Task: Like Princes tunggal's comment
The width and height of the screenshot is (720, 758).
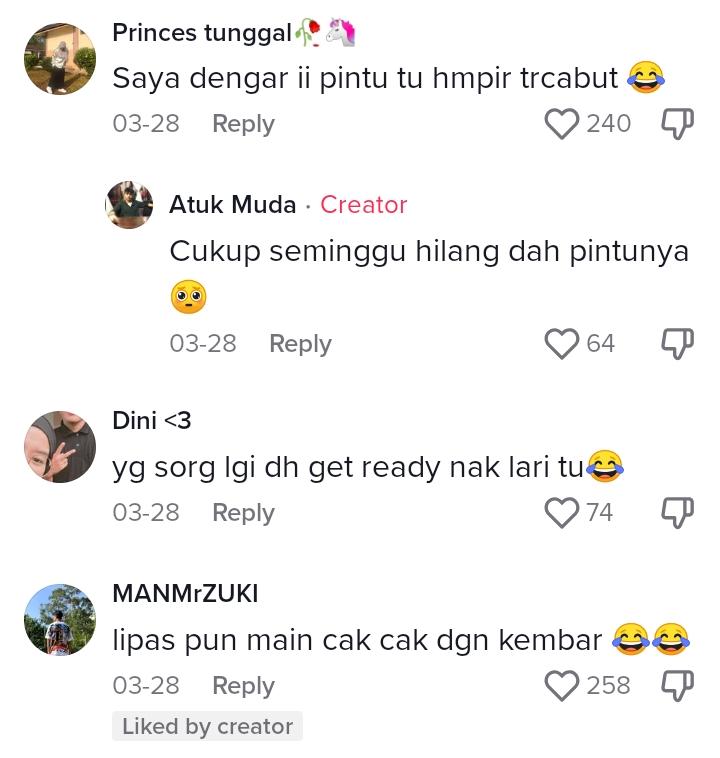Action: click(562, 124)
